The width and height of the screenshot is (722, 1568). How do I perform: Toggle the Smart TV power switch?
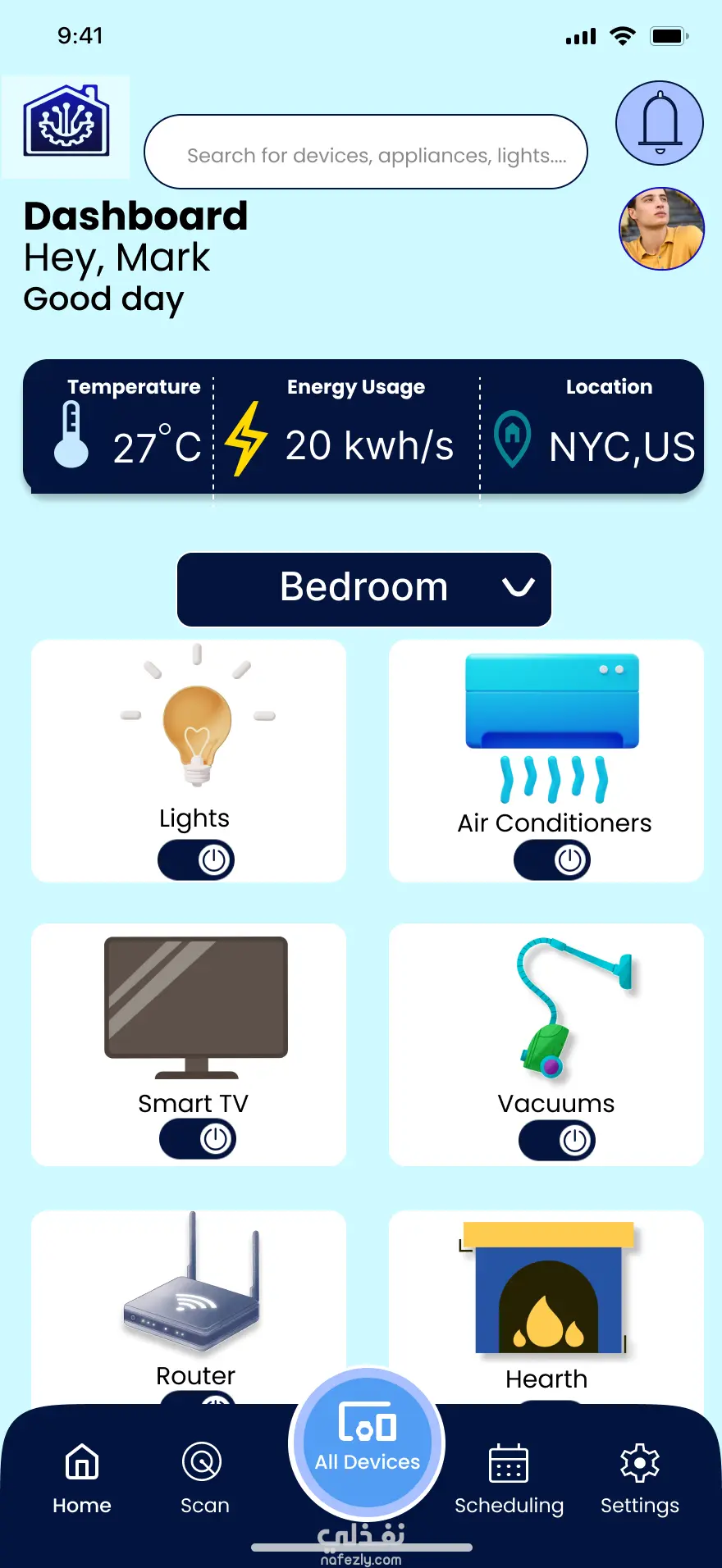198,1140
